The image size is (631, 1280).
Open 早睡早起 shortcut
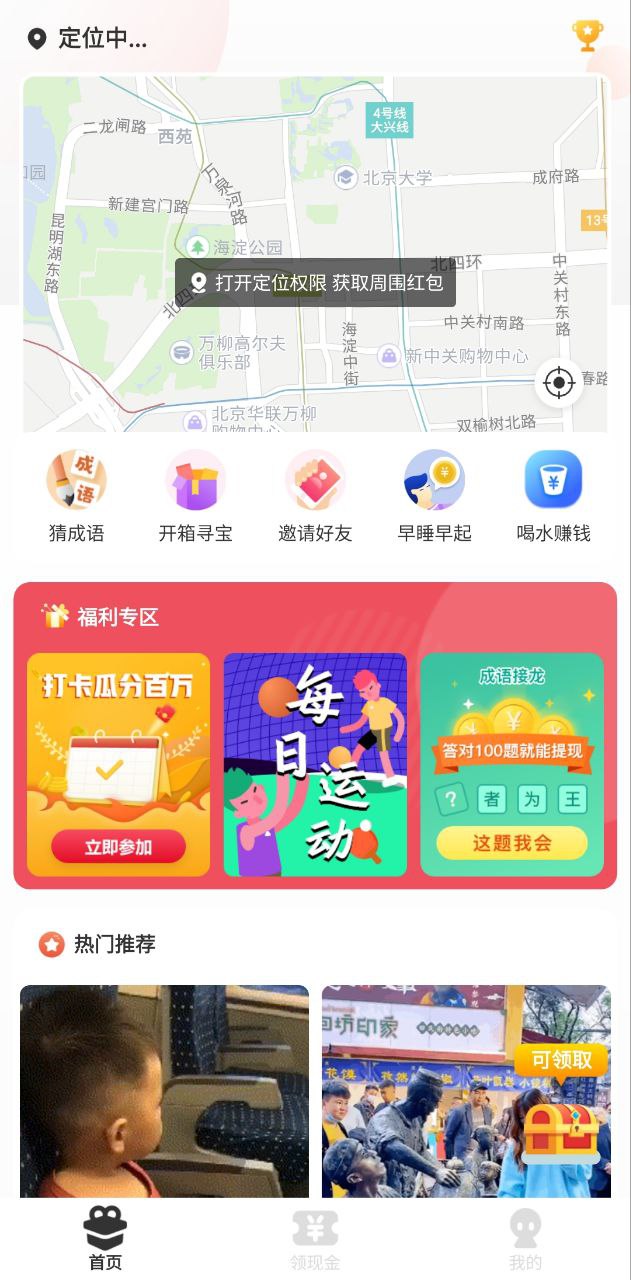coord(434,496)
